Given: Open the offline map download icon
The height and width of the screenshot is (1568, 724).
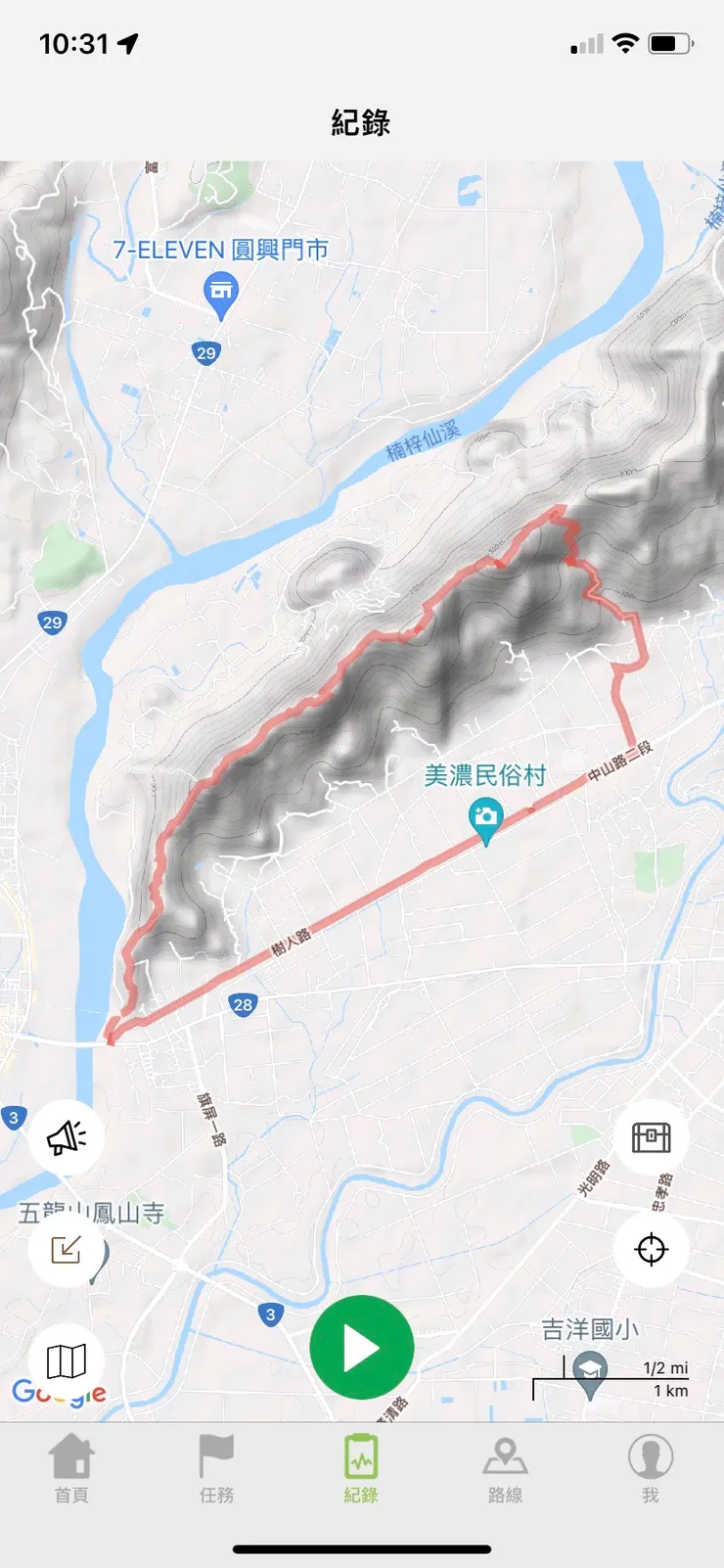Looking at the screenshot, I should pyautogui.click(x=651, y=1137).
